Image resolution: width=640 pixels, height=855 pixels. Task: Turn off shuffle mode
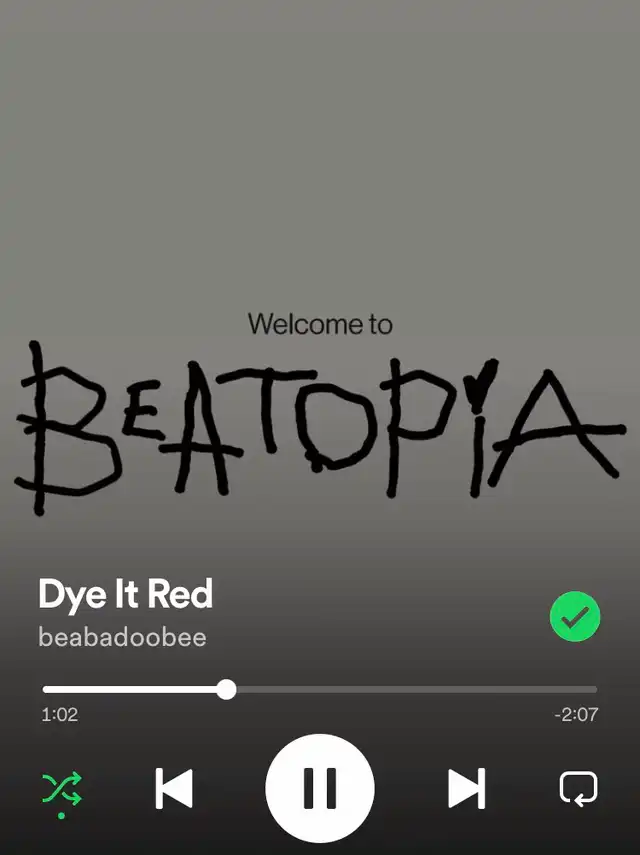click(62, 789)
